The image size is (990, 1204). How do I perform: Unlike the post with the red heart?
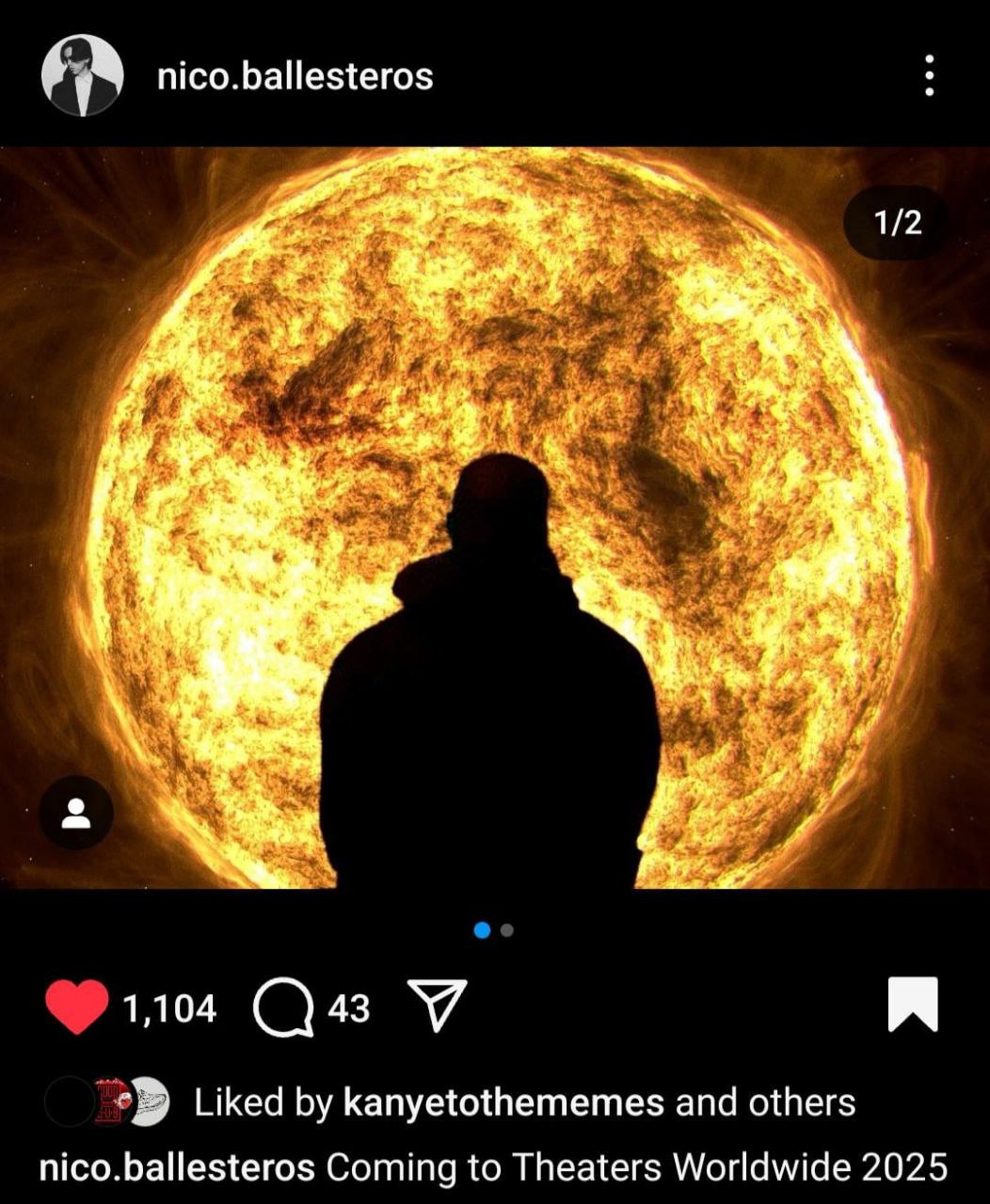76,1007
